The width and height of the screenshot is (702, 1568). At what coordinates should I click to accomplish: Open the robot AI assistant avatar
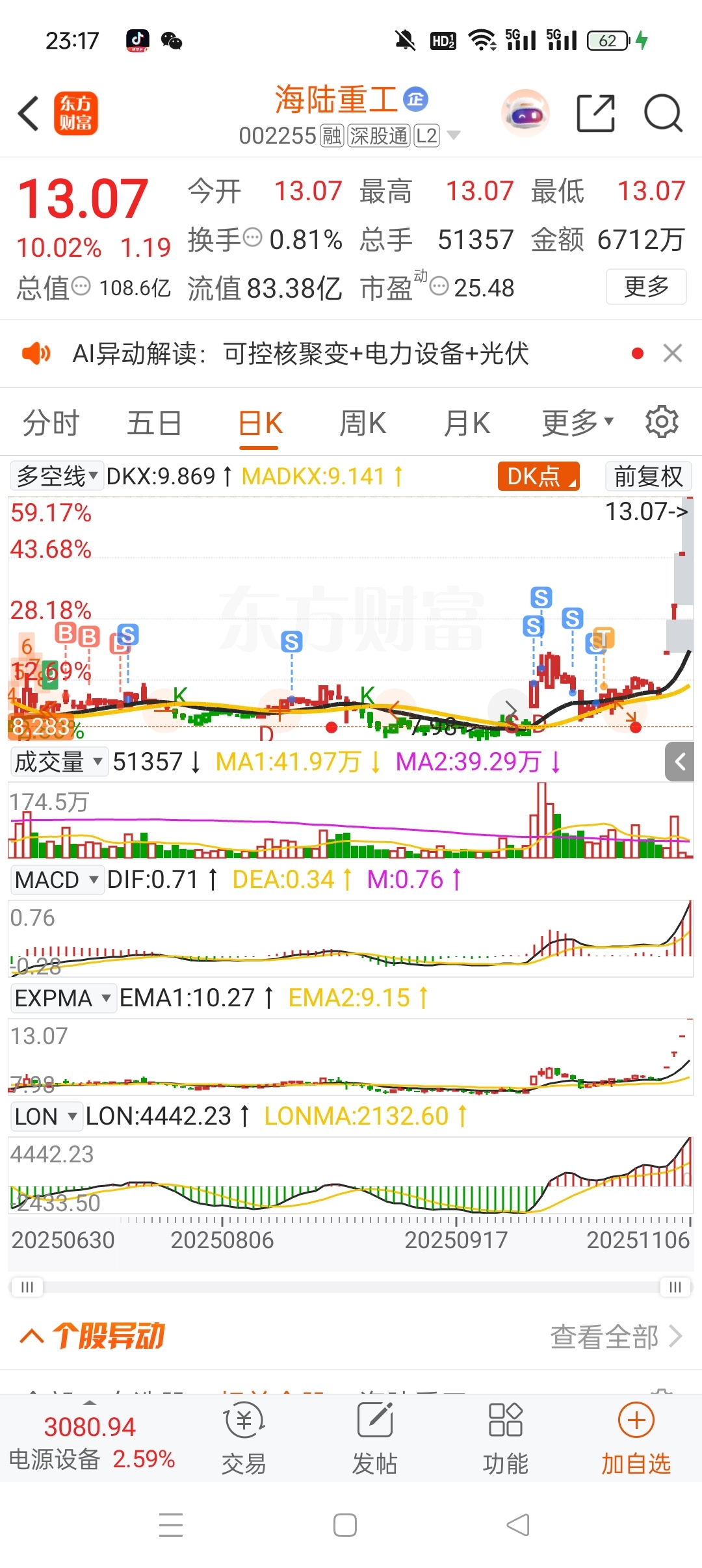[525, 114]
